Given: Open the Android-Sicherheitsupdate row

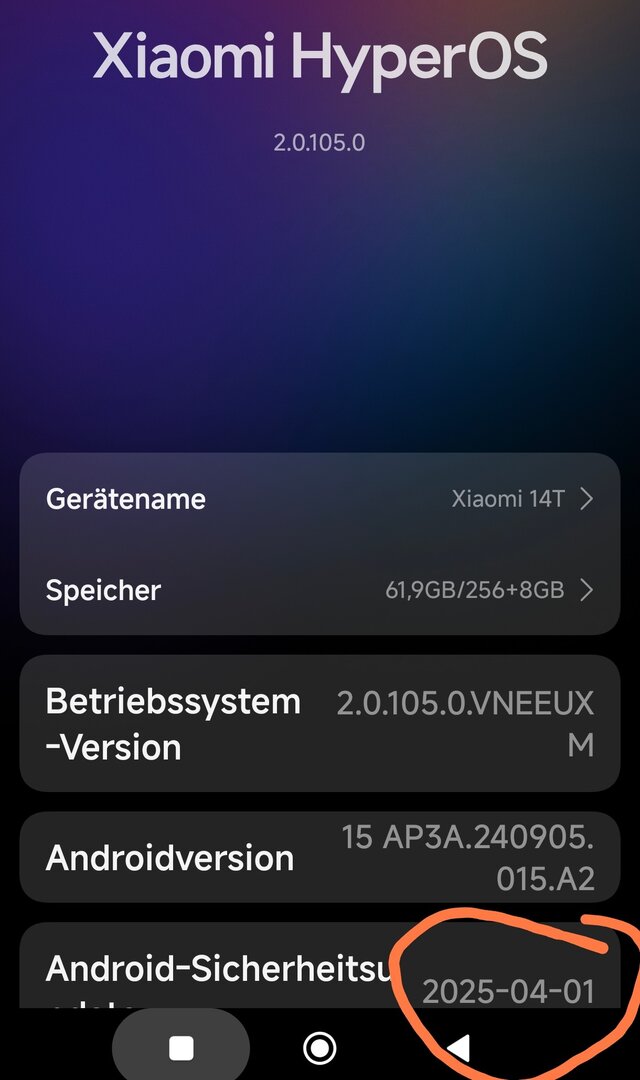Looking at the screenshot, I should [x=320, y=968].
